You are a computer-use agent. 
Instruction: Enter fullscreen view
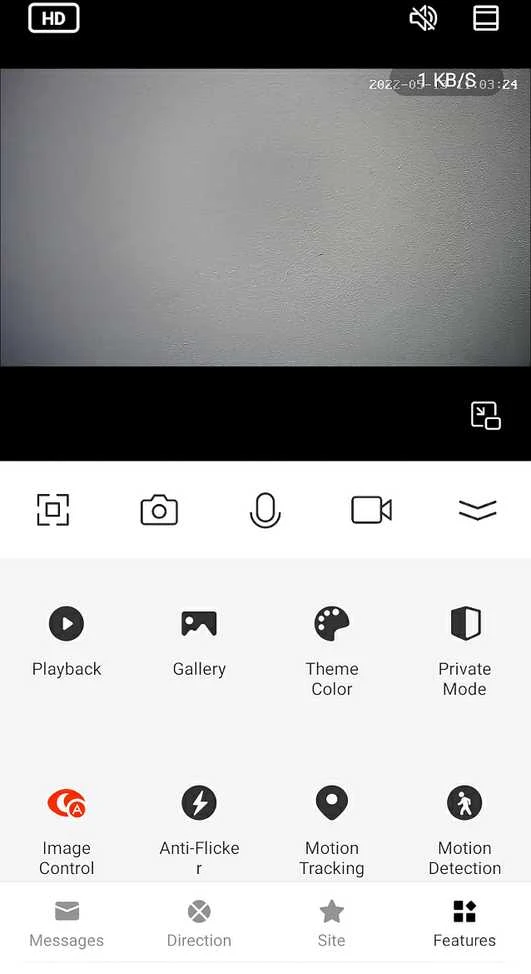coord(53,510)
